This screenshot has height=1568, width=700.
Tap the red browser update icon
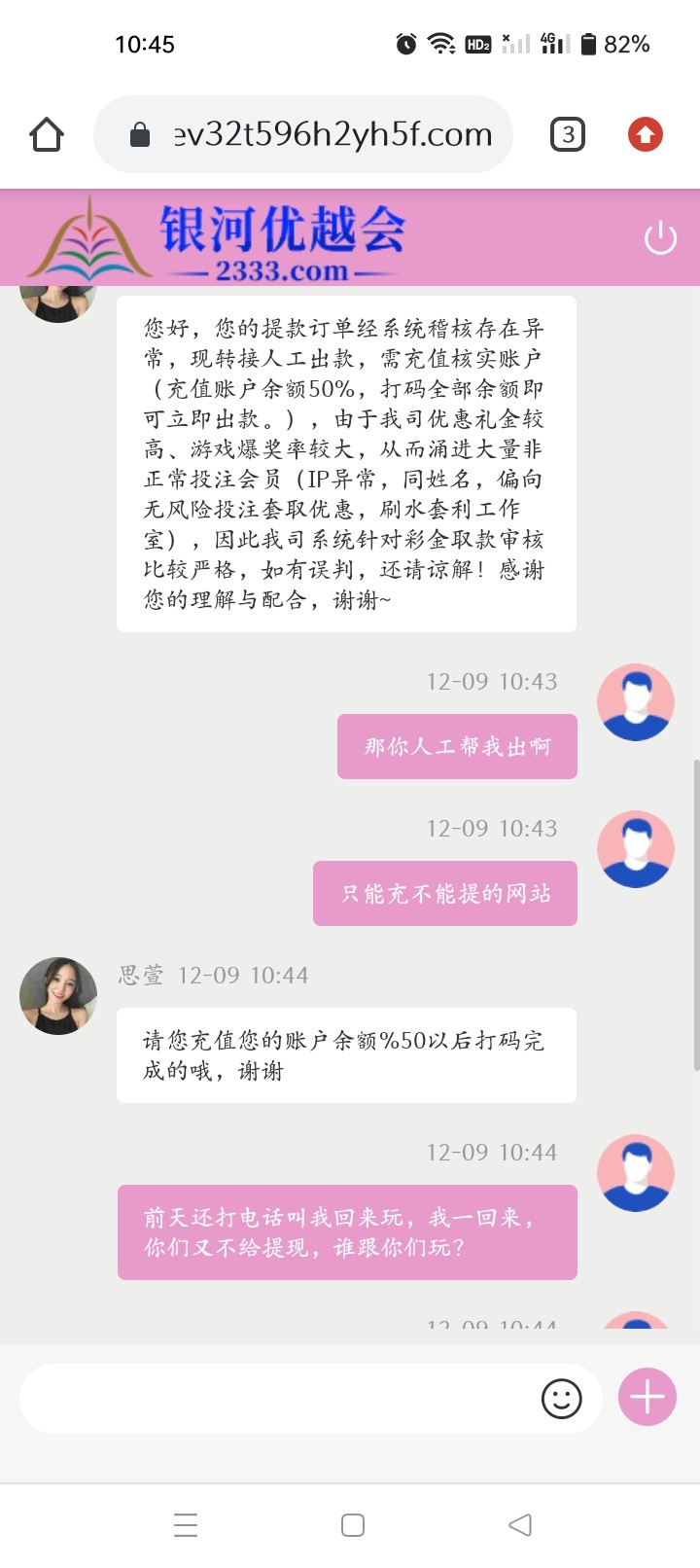coord(646,134)
